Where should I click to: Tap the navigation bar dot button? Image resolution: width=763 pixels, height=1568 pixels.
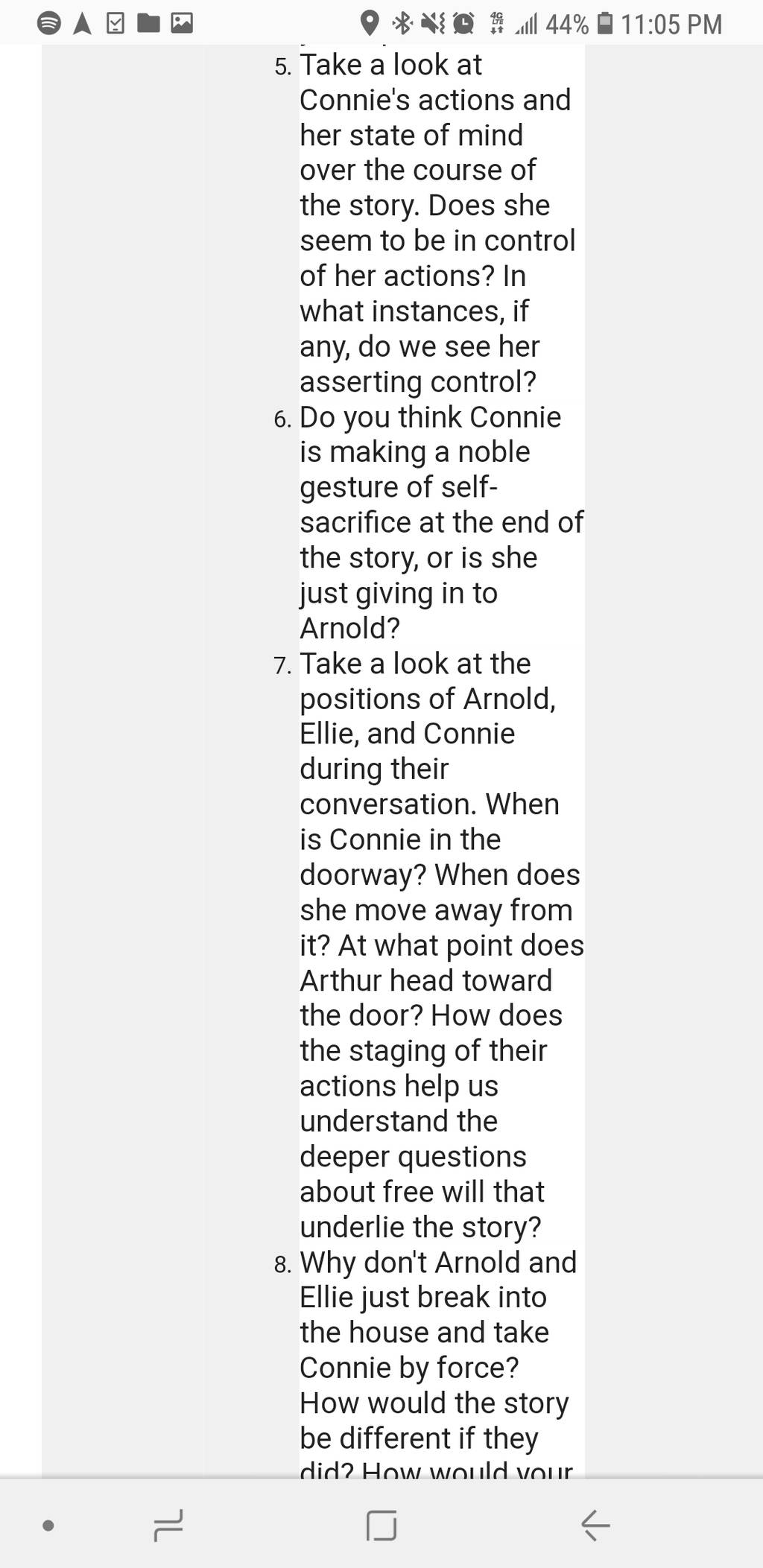[48, 1525]
